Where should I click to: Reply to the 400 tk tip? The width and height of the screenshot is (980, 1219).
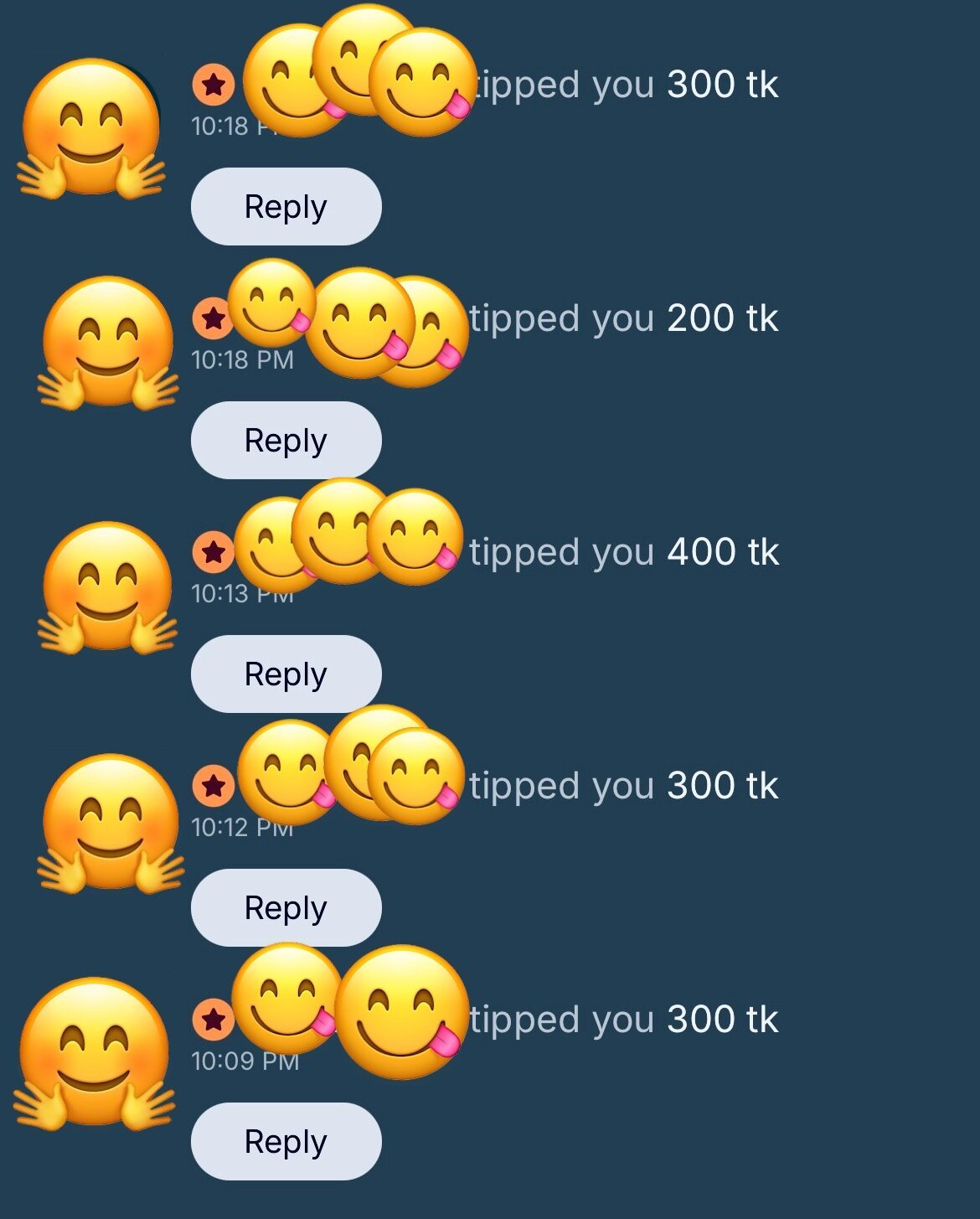tap(286, 674)
